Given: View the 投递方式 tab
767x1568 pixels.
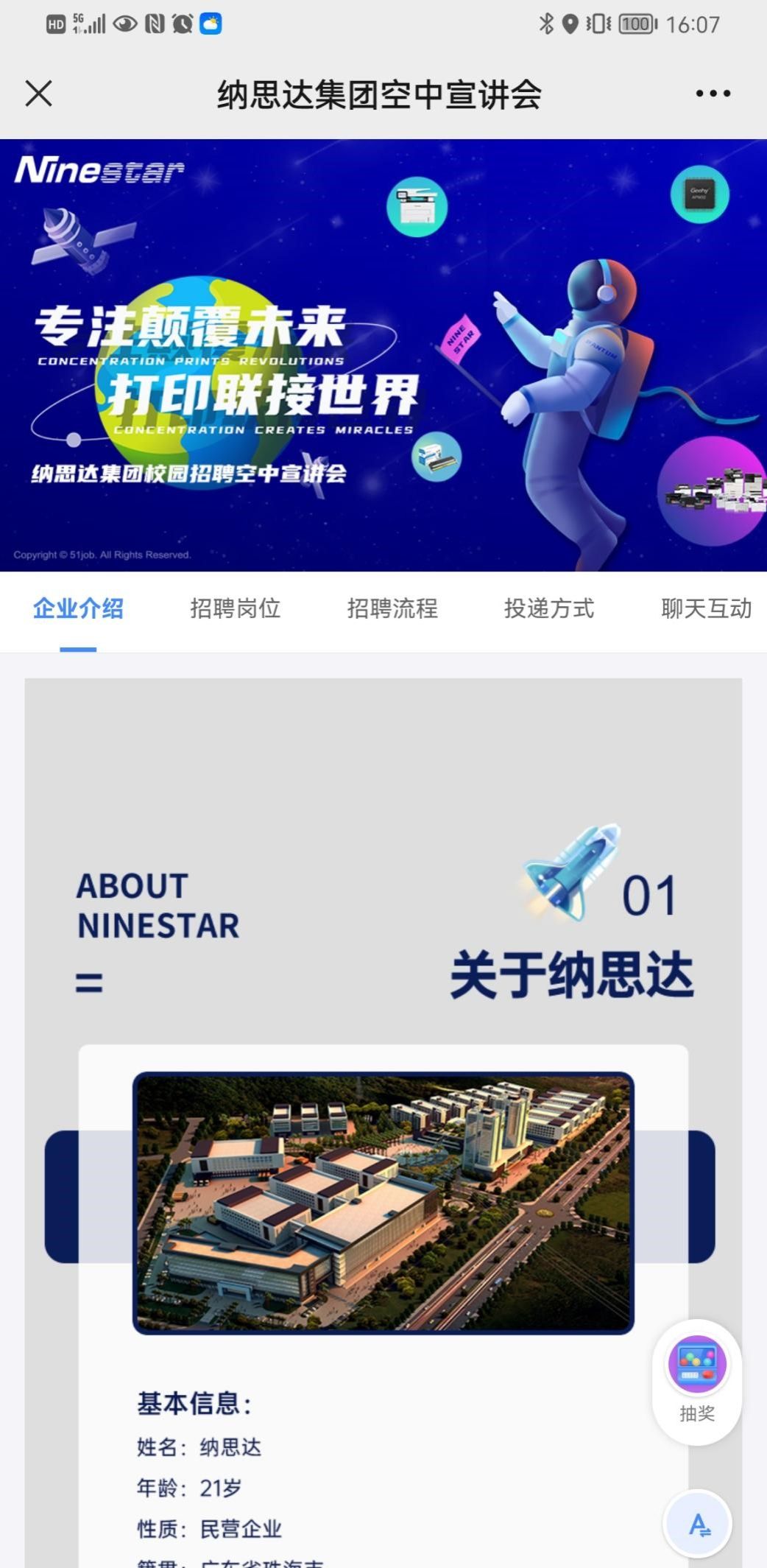Looking at the screenshot, I should (549, 608).
